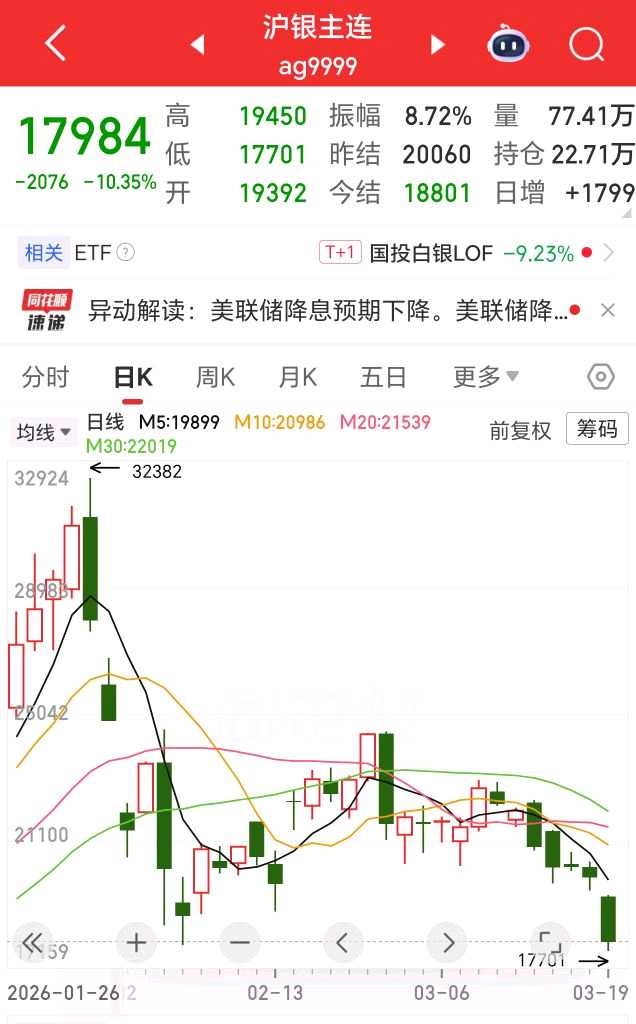The height and width of the screenshot is (1024, 636).
Task: Open 国投白银LOF related ETF
Action: tap(432, 253)
